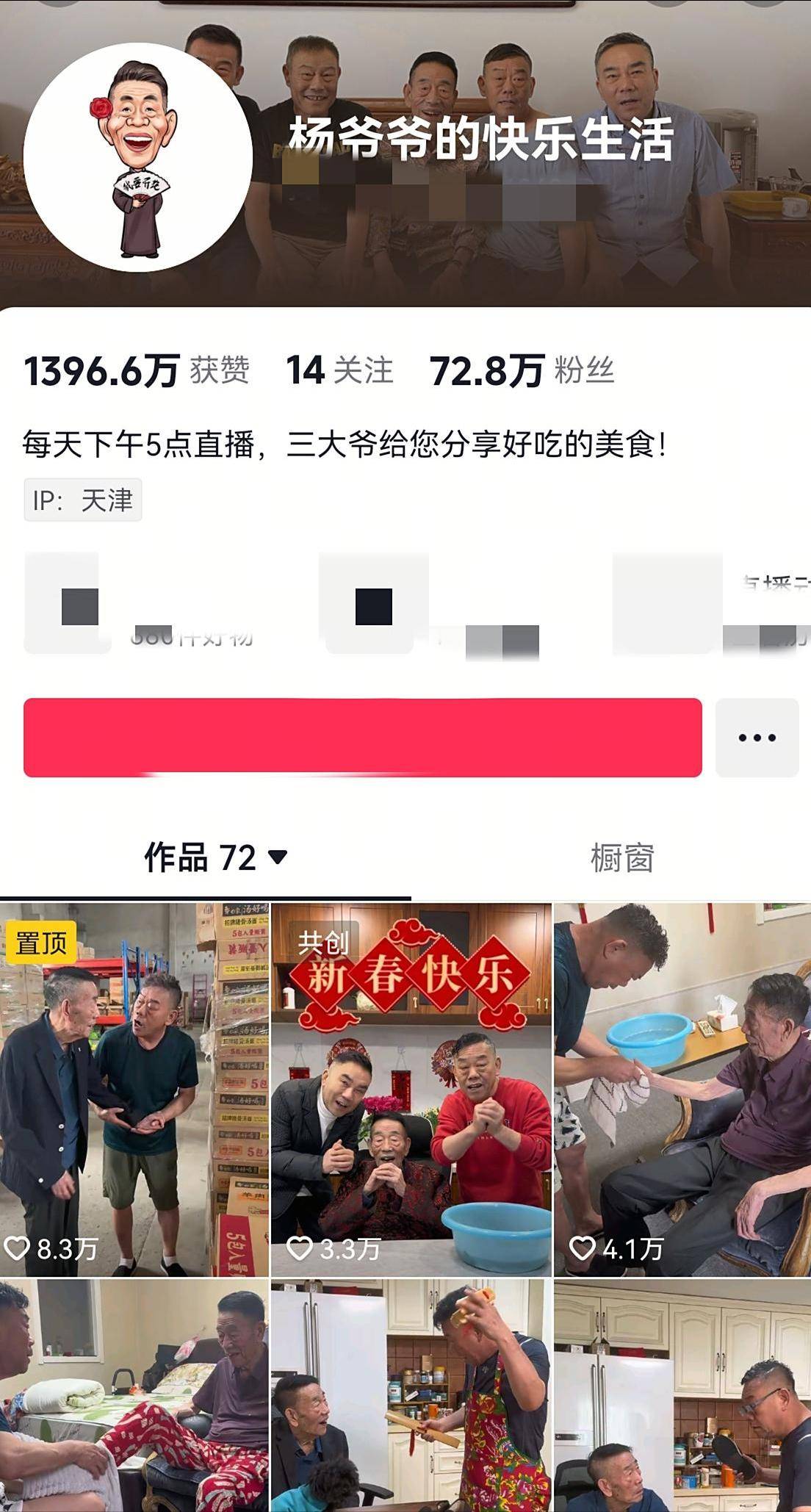811x1512 pixels.
Task: Open the cartoon profile avatar
Action: point(138,157)
